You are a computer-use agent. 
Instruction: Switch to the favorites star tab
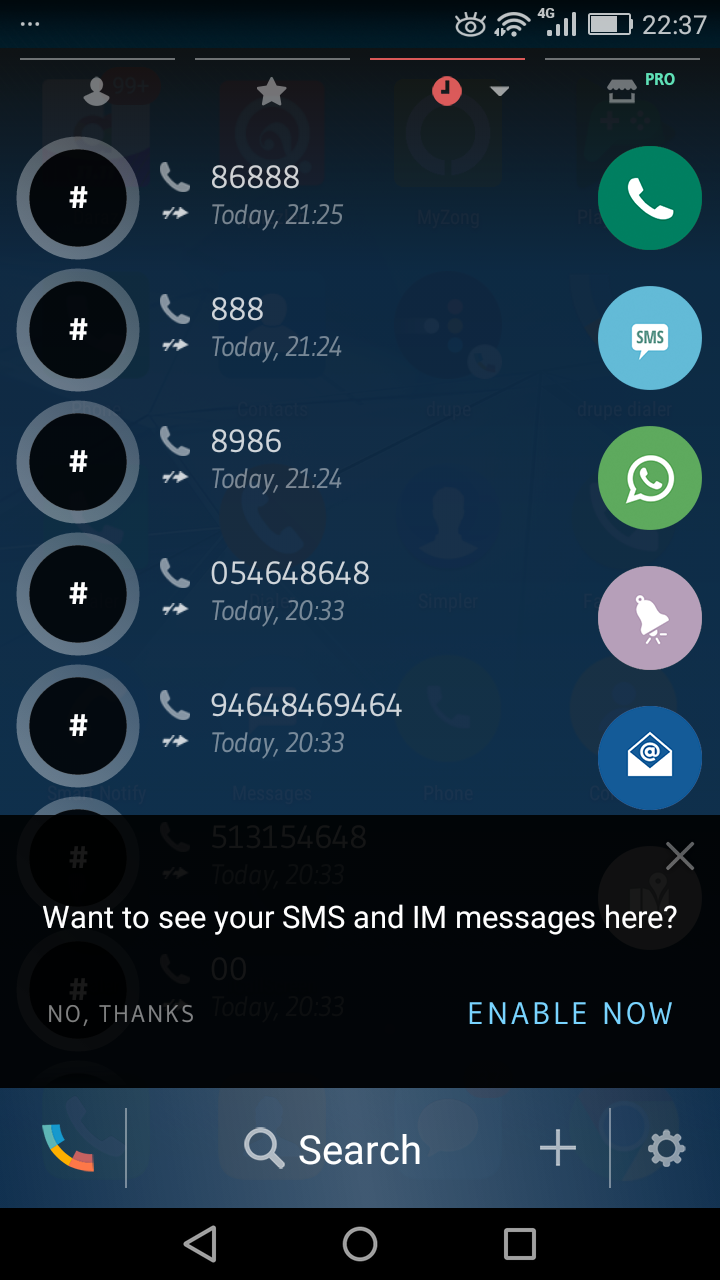point(272,92)
